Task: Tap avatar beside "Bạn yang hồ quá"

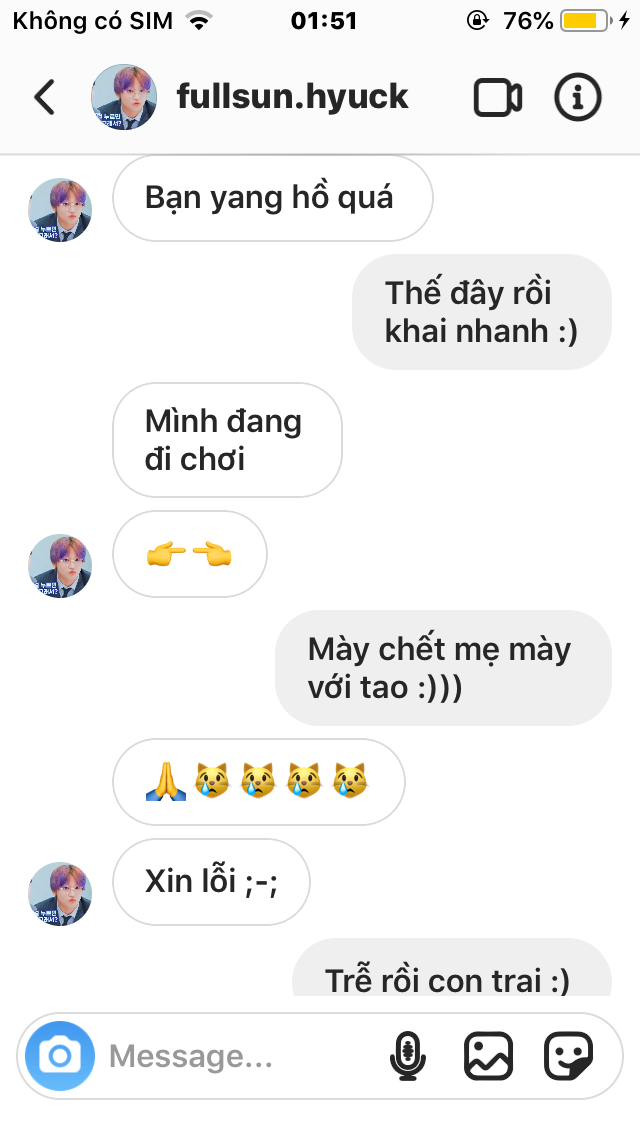Action: (x=60, y=210)
